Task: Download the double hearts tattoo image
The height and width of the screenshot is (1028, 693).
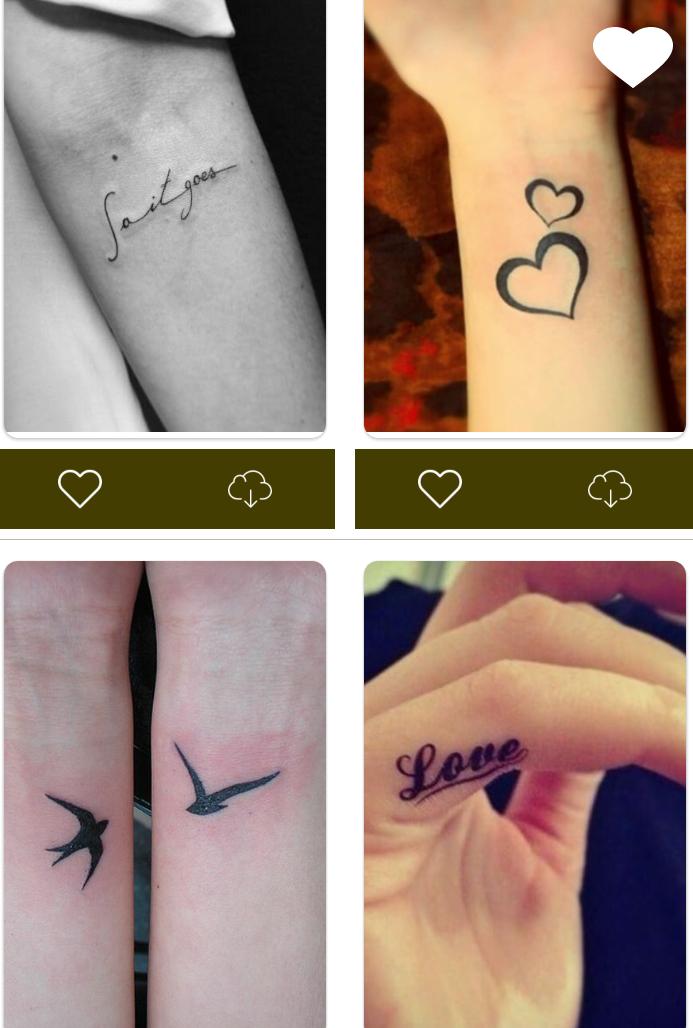Action: (x=610, y=489)
